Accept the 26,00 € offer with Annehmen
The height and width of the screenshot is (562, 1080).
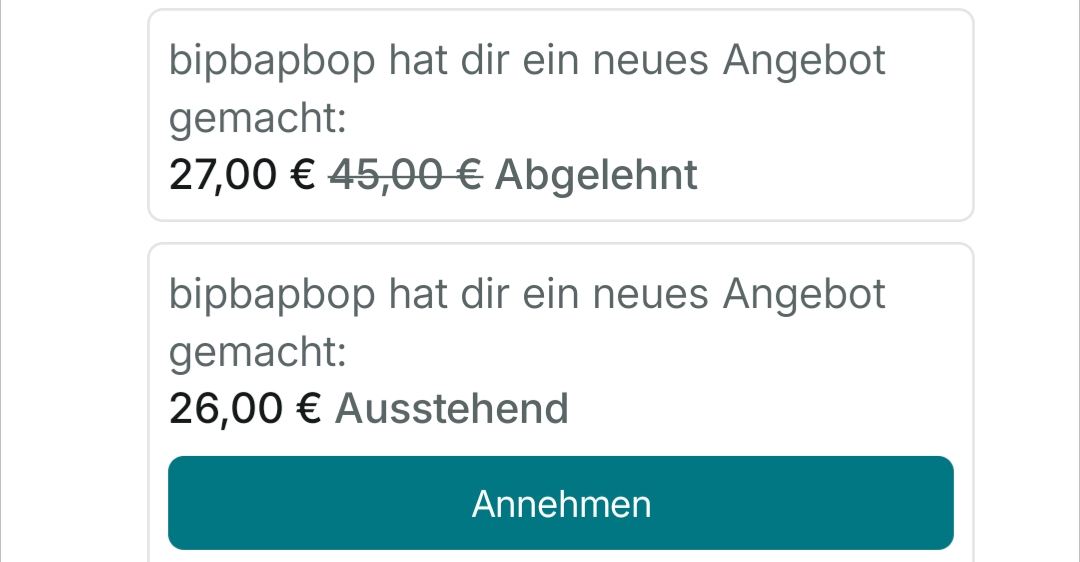[560, 503]
